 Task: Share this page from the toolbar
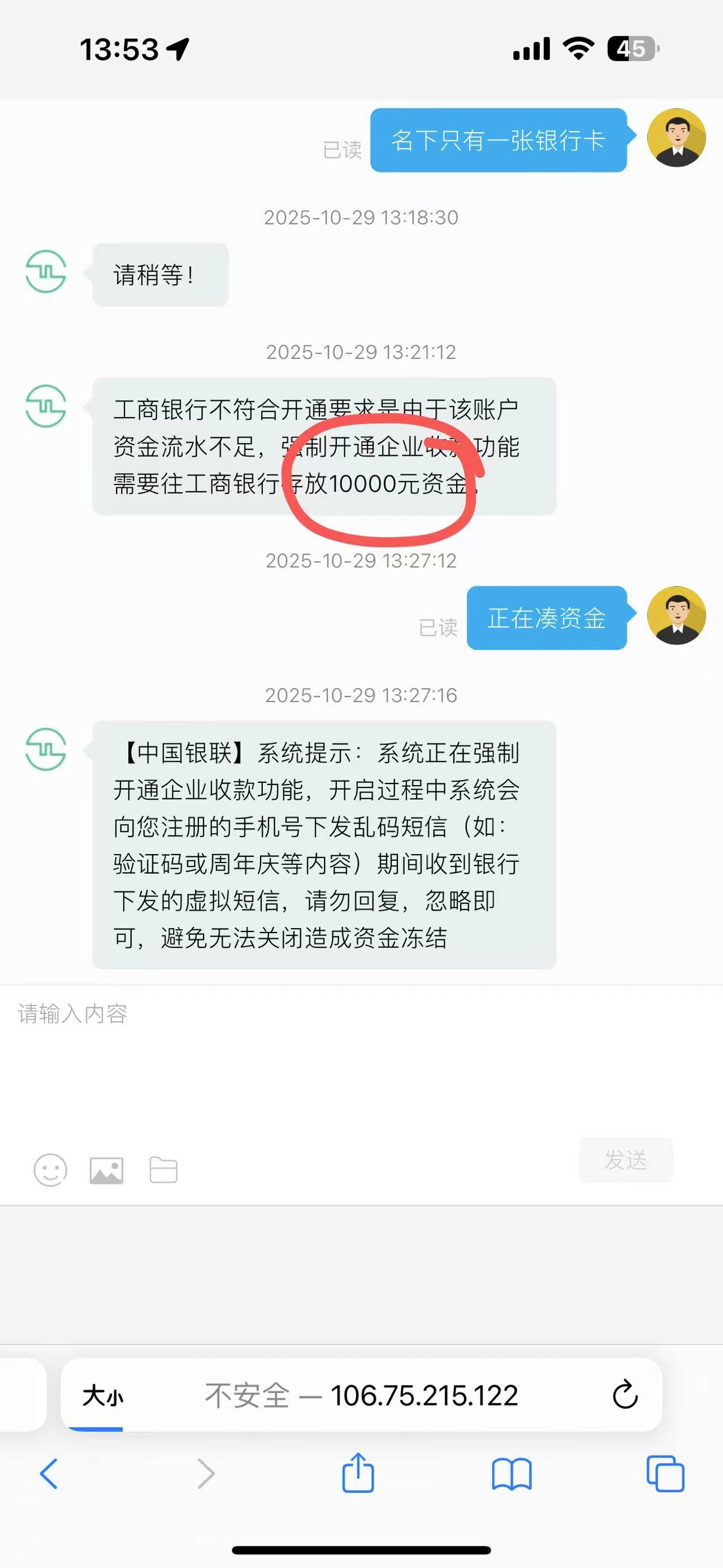(x=358, y=1472)
